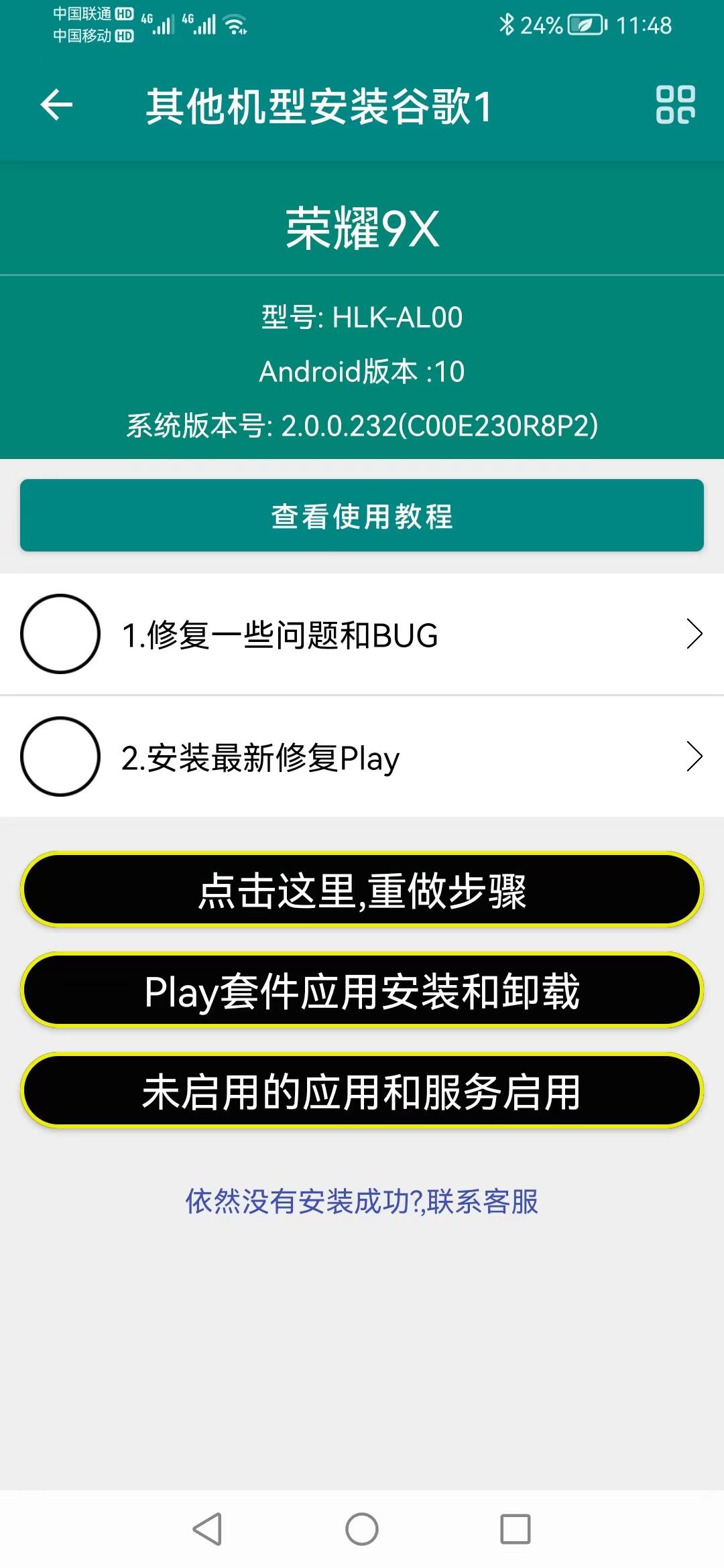Open Play套件应用安装和卸载
724x1568 pixels.
(x=362, y=991)
